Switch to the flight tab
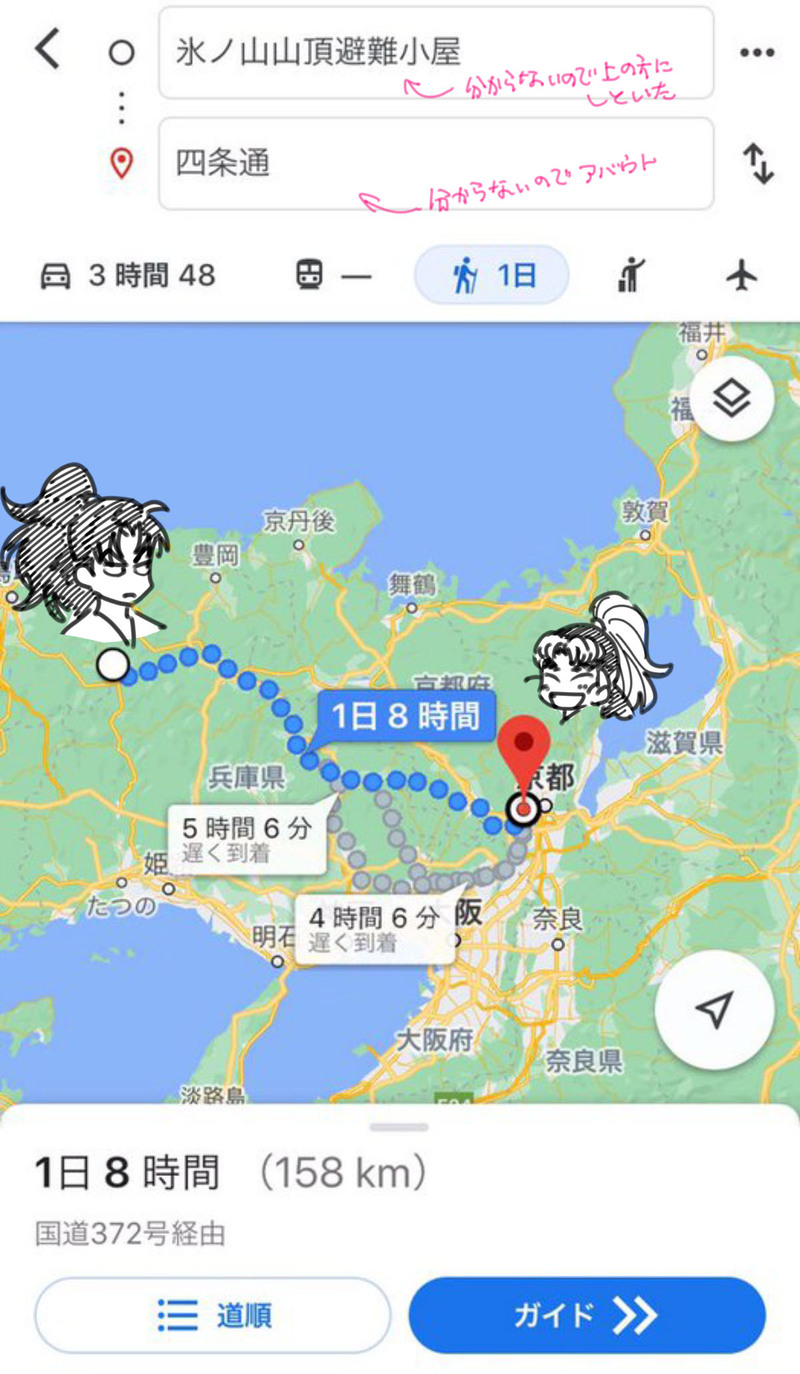The image size is (800, 1374). coord(742,275)
